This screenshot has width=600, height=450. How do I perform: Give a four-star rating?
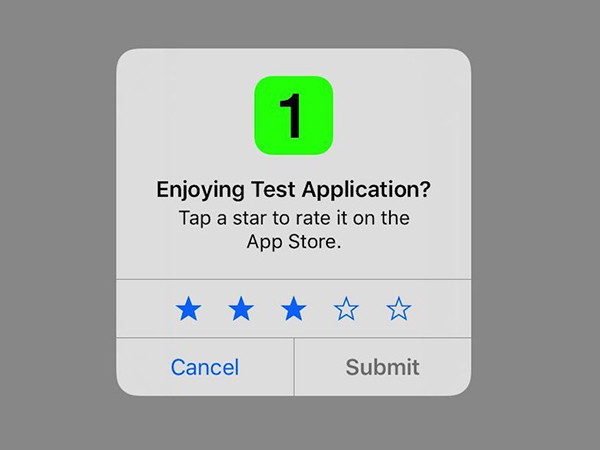346,310
